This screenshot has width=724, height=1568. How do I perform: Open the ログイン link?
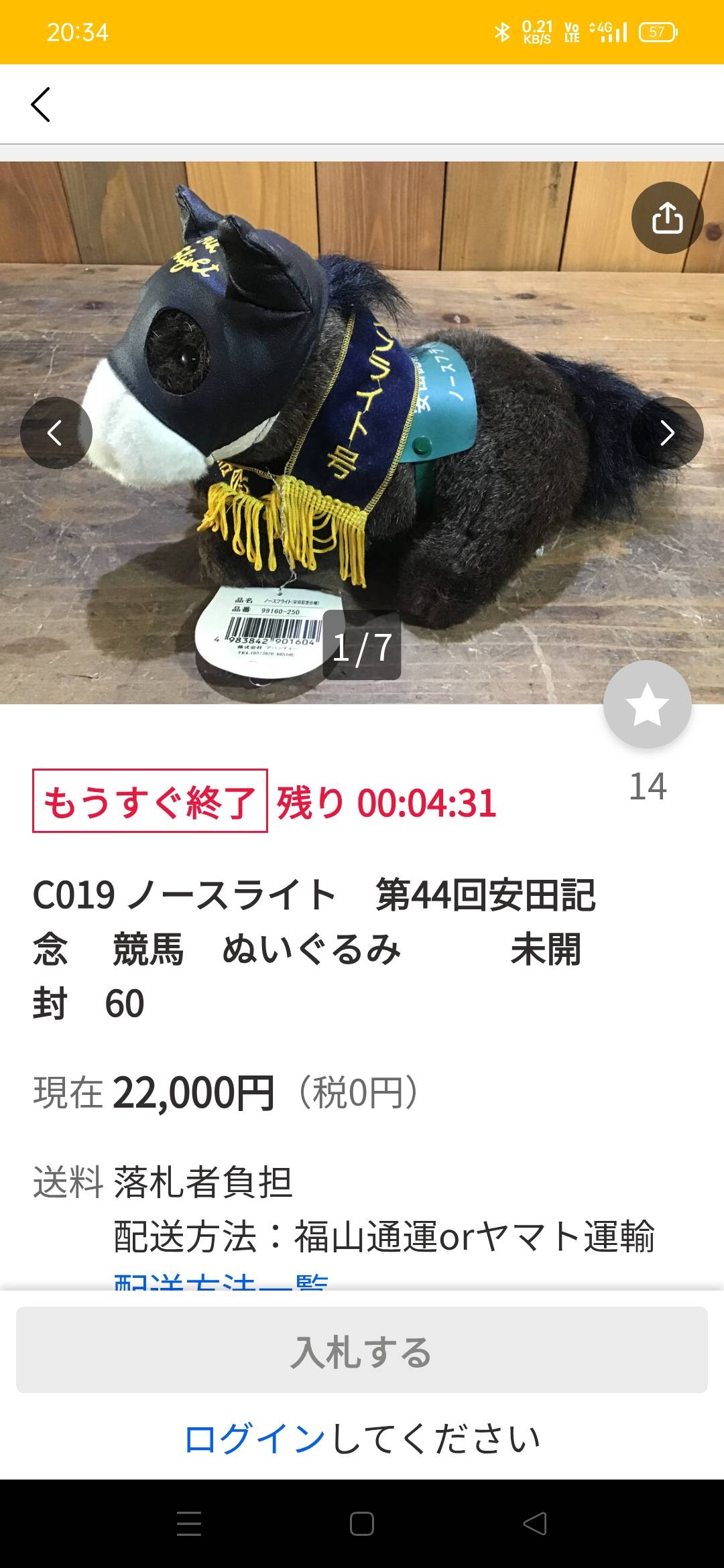click(x=255, y=1438)
